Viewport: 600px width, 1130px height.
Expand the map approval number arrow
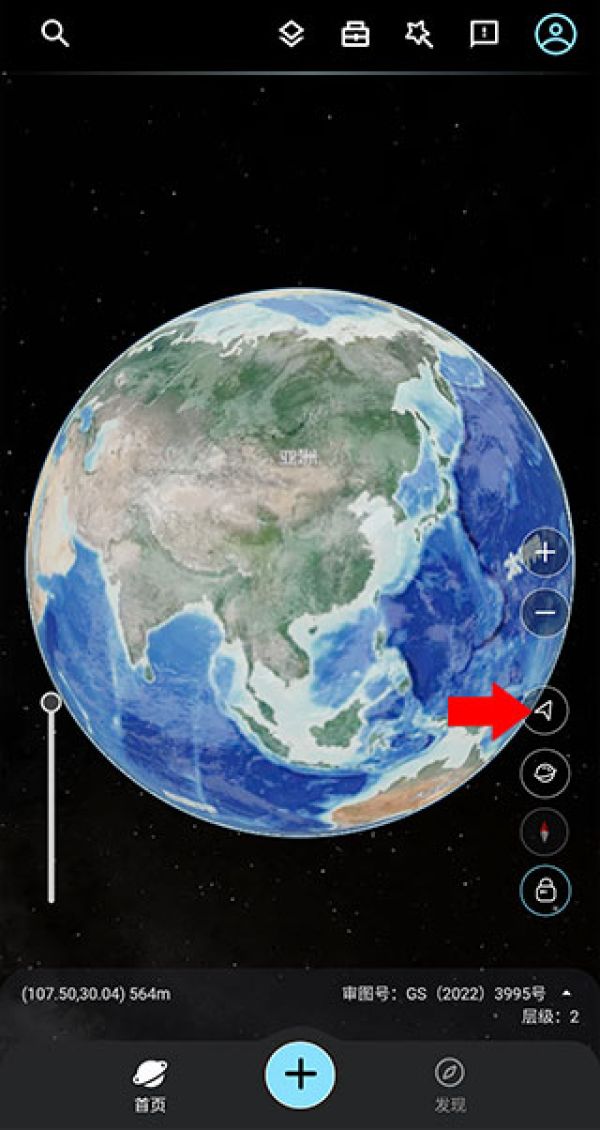[x=567, y=993]
